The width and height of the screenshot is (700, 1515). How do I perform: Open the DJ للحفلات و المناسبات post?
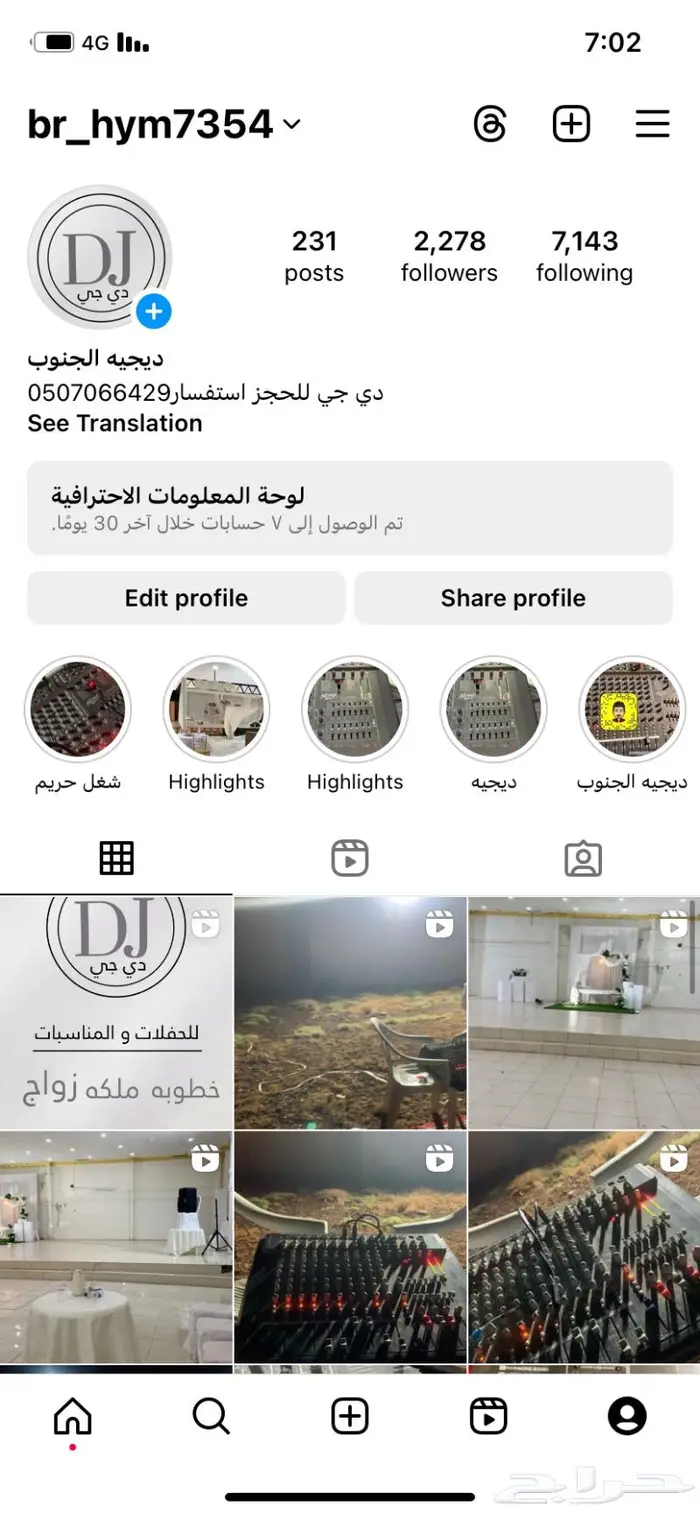(116, 1012)
